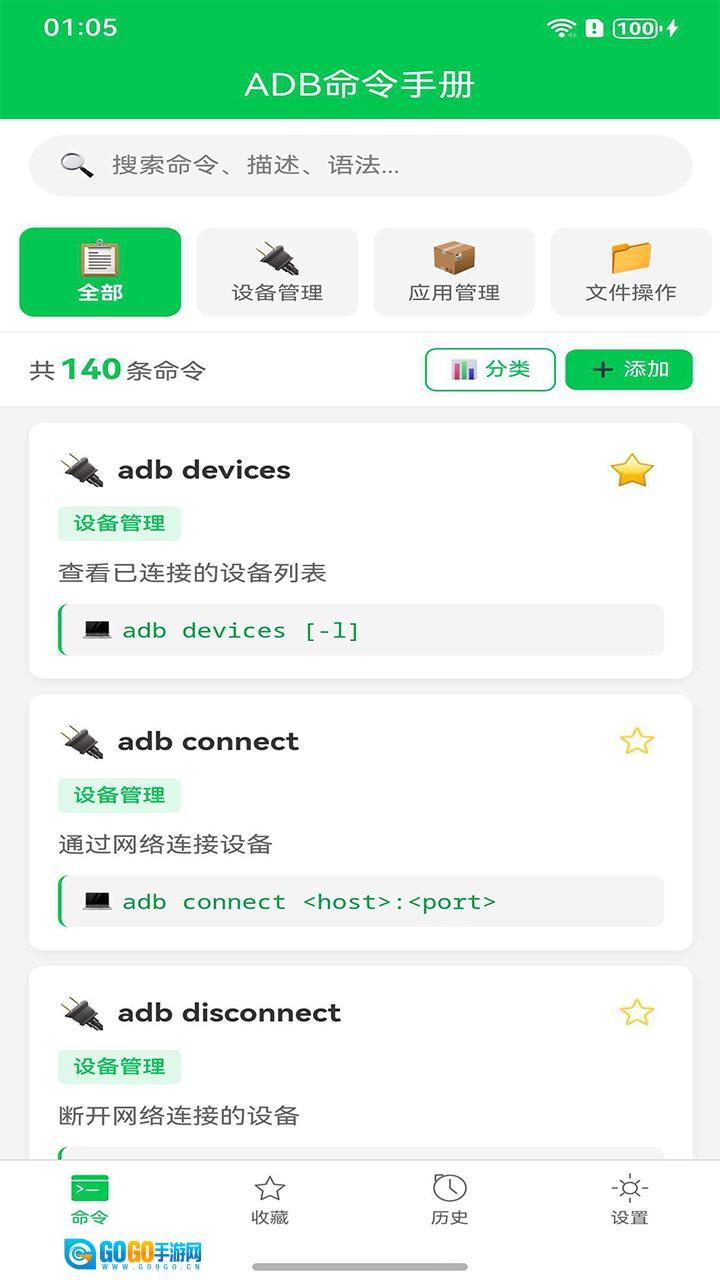Favorite adb disconnect with its star
This screenshot has width=720, height=1280.
point(637,1013)
